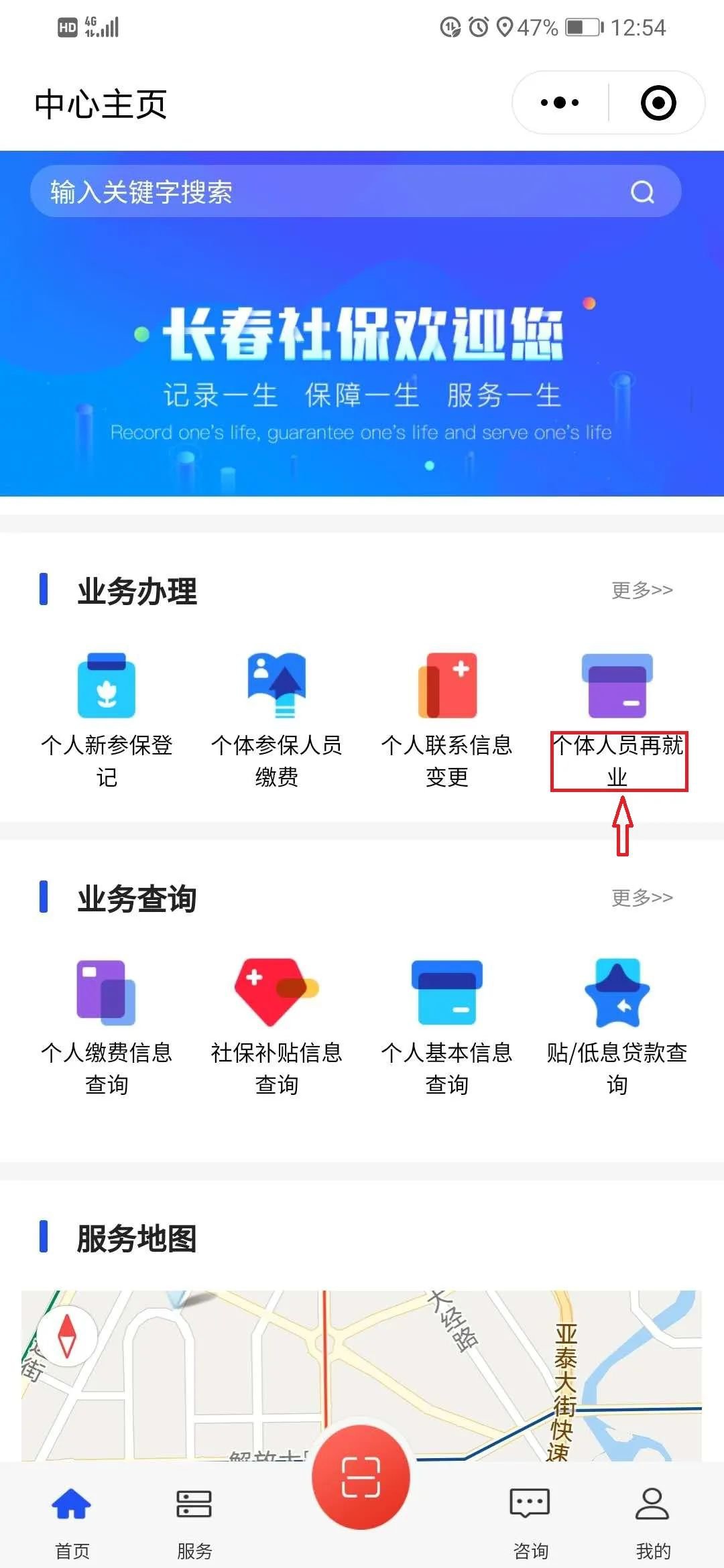Open the mini program overflow menu

point(560,103)
